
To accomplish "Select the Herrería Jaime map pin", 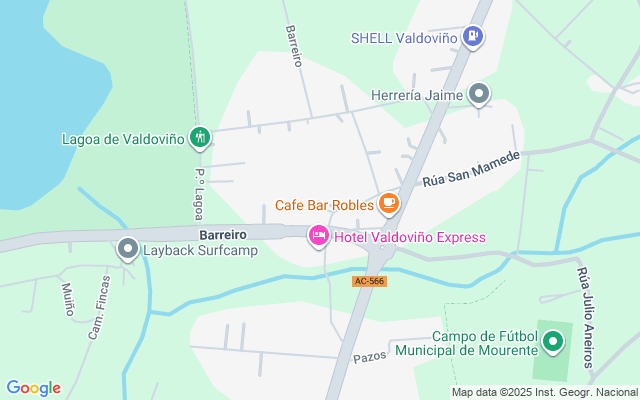I will click(x=479, y=94).
